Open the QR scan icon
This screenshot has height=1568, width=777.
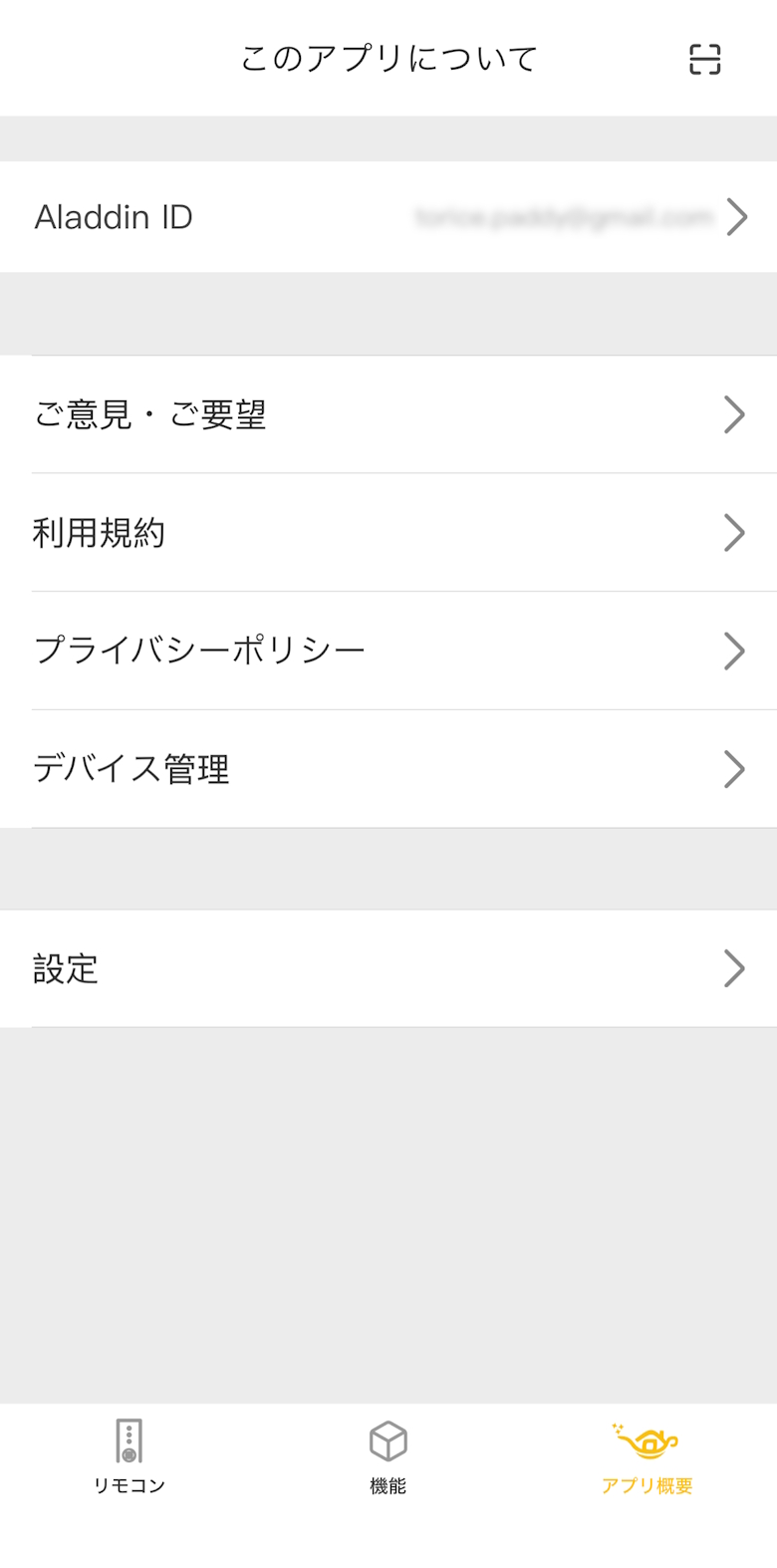704,60
